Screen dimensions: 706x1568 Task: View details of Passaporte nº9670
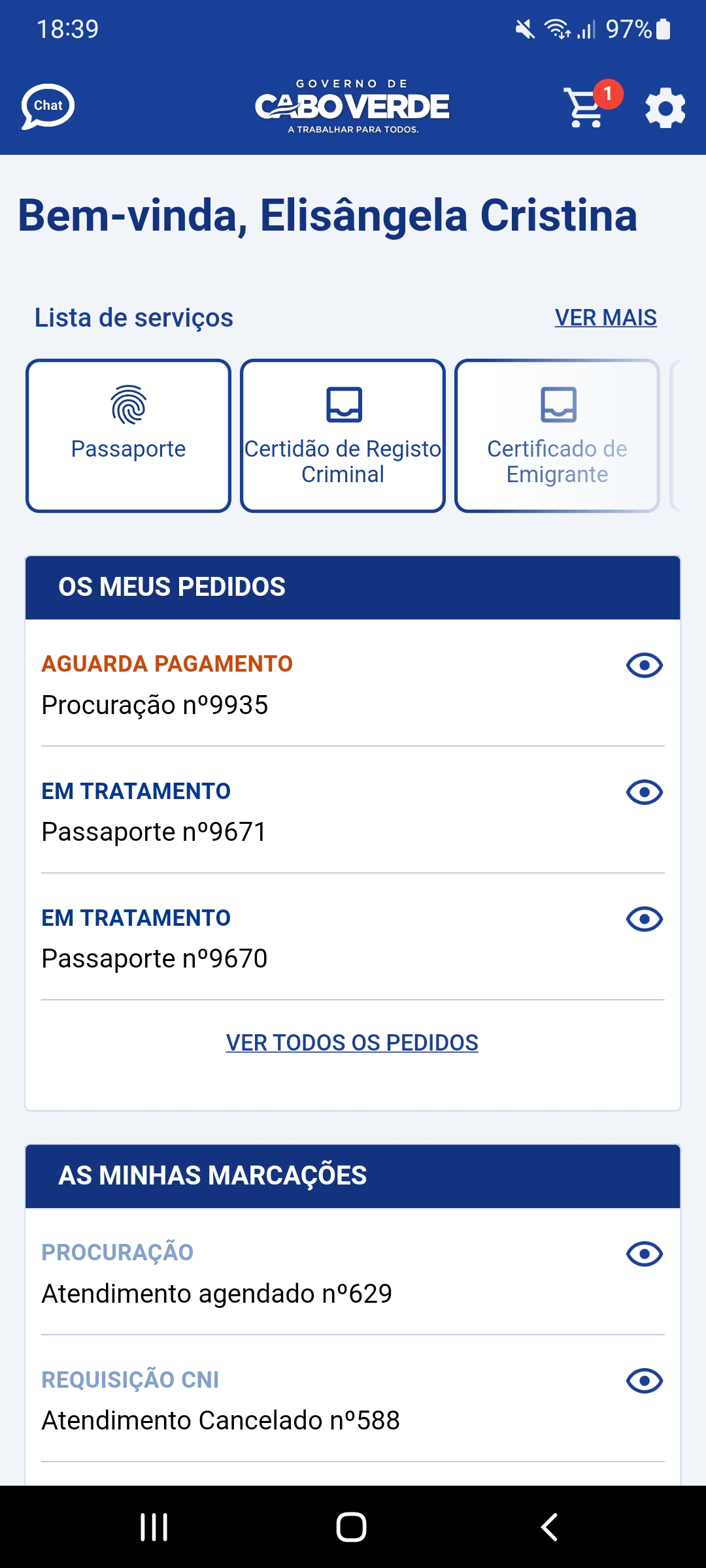(644, 919)
